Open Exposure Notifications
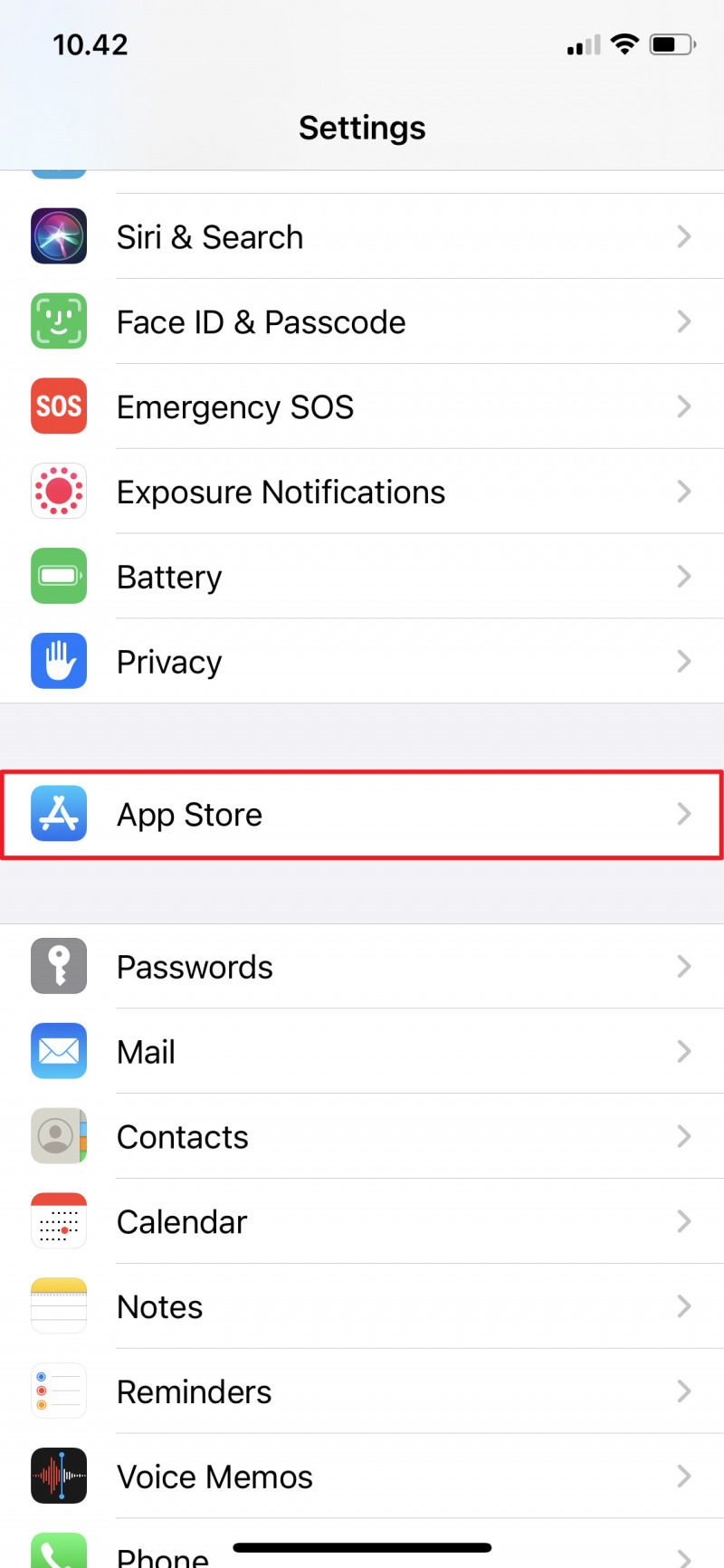 point(362,492)
